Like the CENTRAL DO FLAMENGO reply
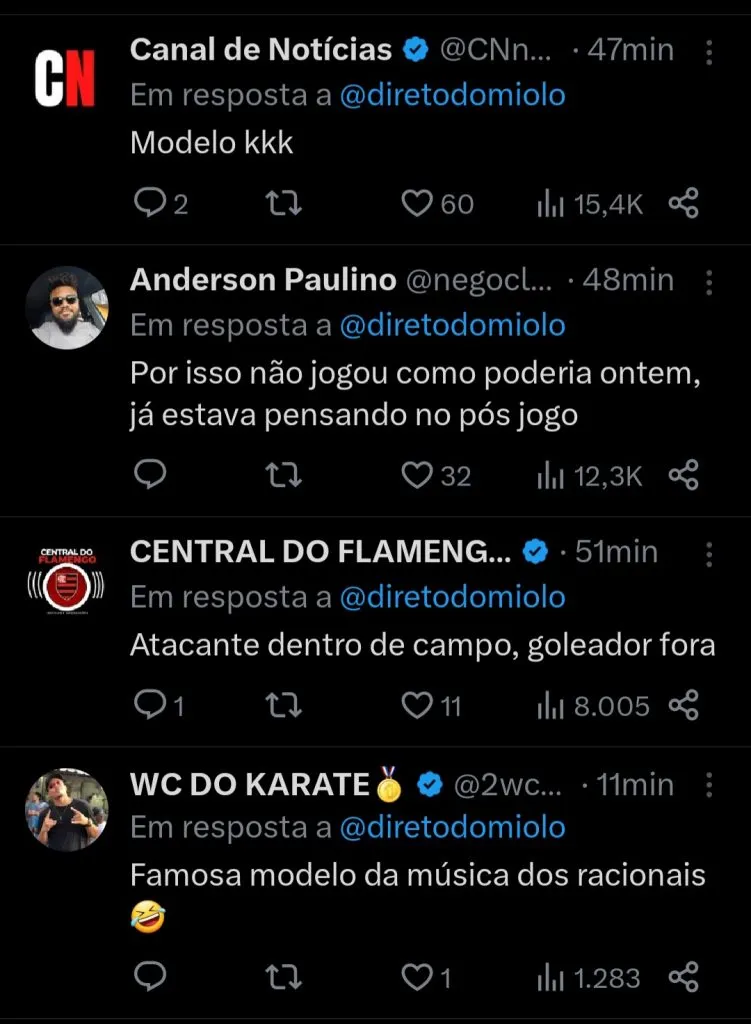This screenshot has height=1024, width=751. (416, 706)
